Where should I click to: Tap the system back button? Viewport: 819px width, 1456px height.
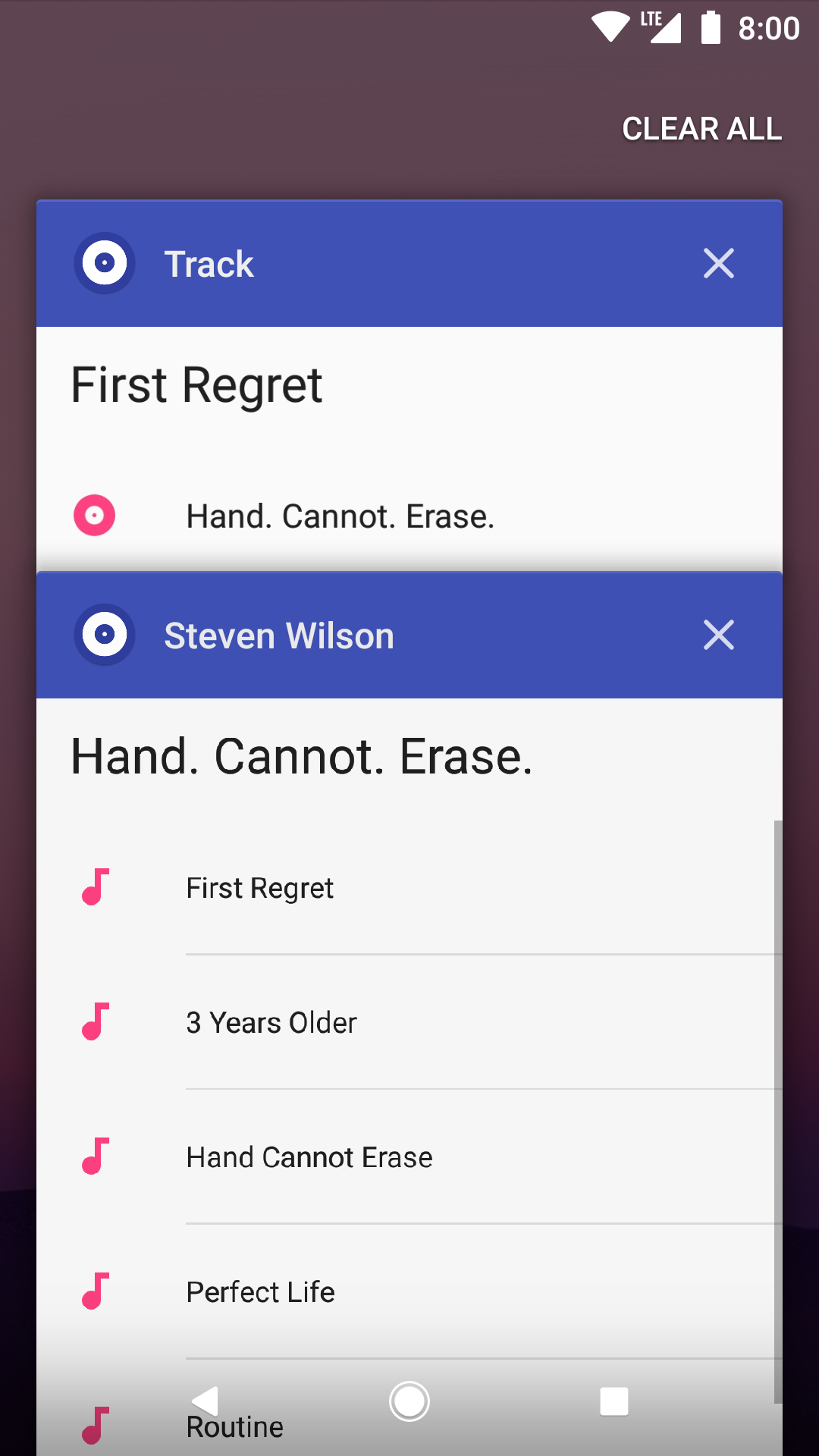(x=205, y=1401)
